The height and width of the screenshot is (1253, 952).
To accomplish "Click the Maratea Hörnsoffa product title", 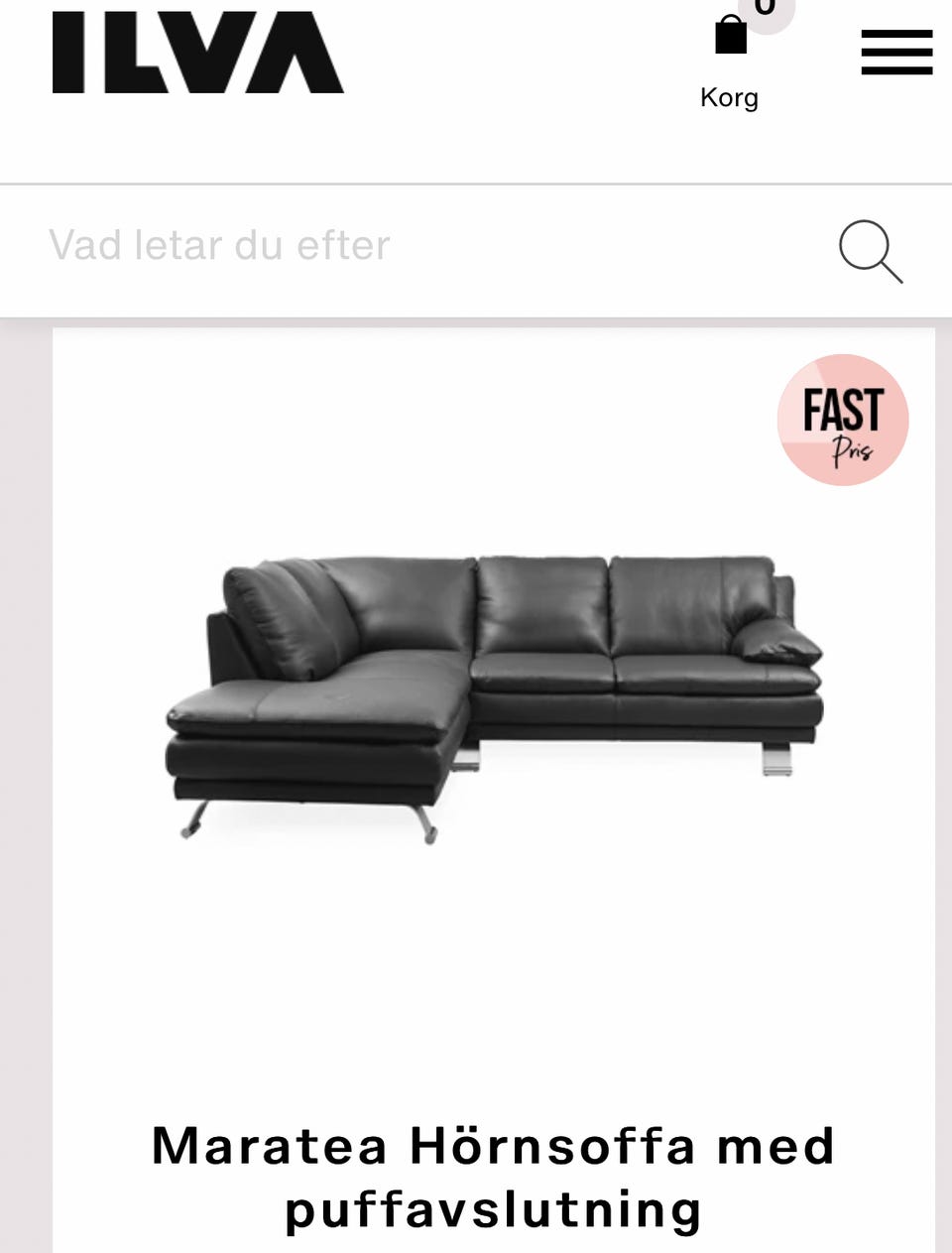I will 494,1148.
